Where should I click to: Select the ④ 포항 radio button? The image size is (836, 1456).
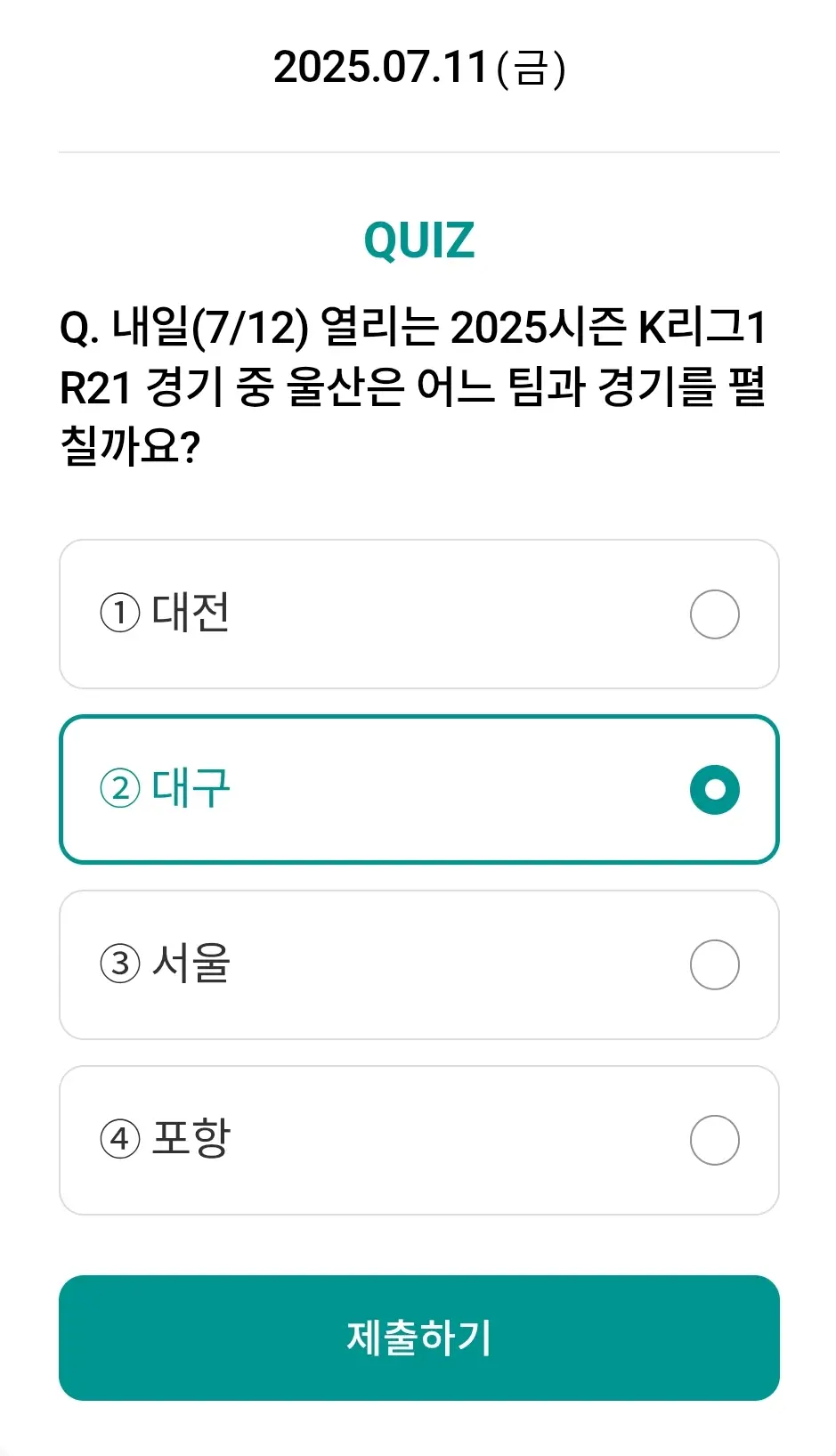pos(714,1139)
